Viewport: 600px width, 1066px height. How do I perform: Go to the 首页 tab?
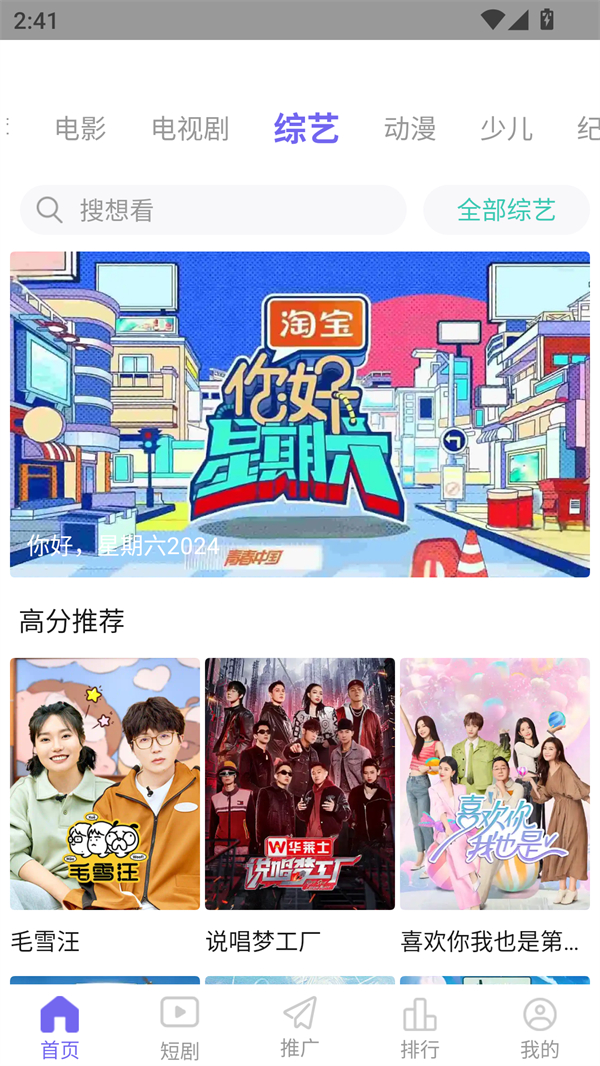tap(60, 1027)
